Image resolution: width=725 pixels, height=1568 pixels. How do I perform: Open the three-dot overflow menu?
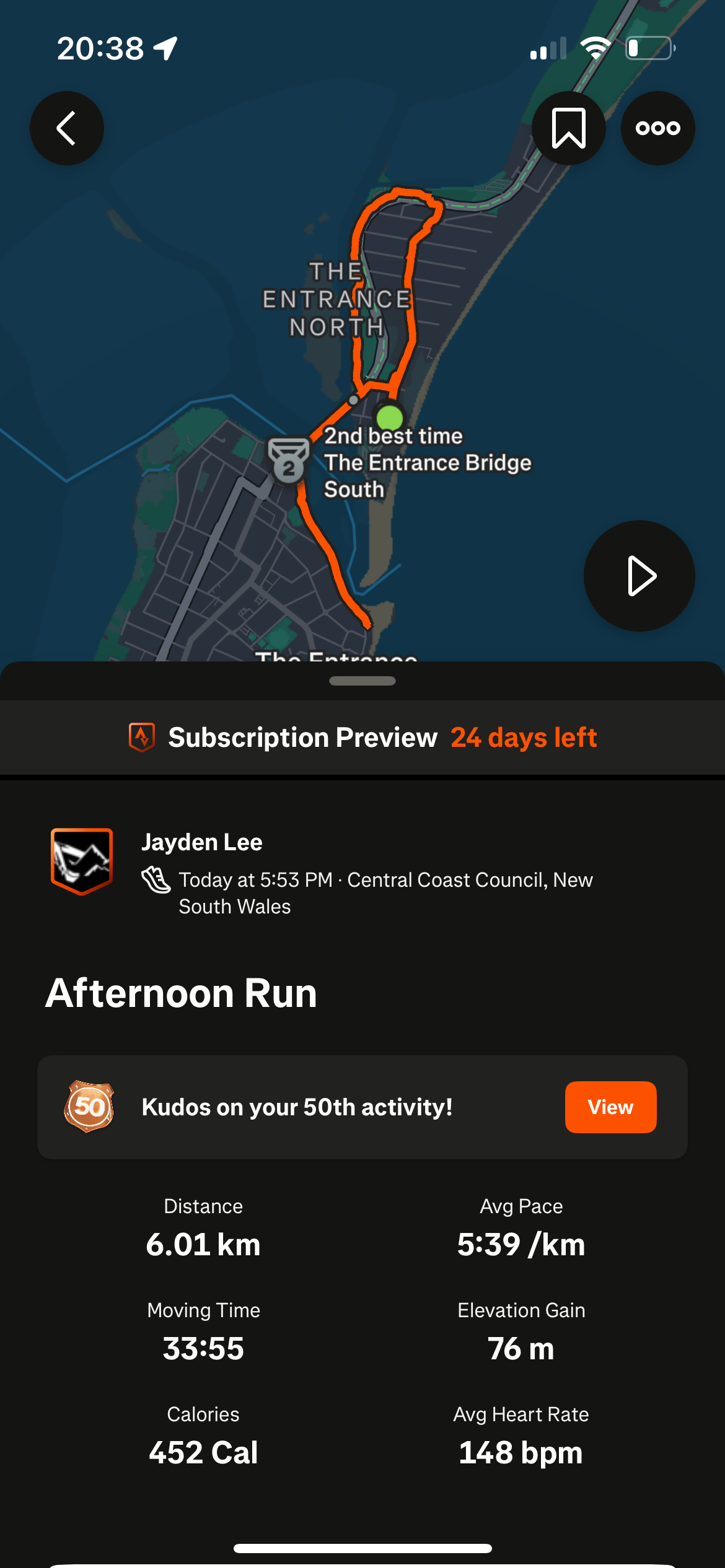657,128
